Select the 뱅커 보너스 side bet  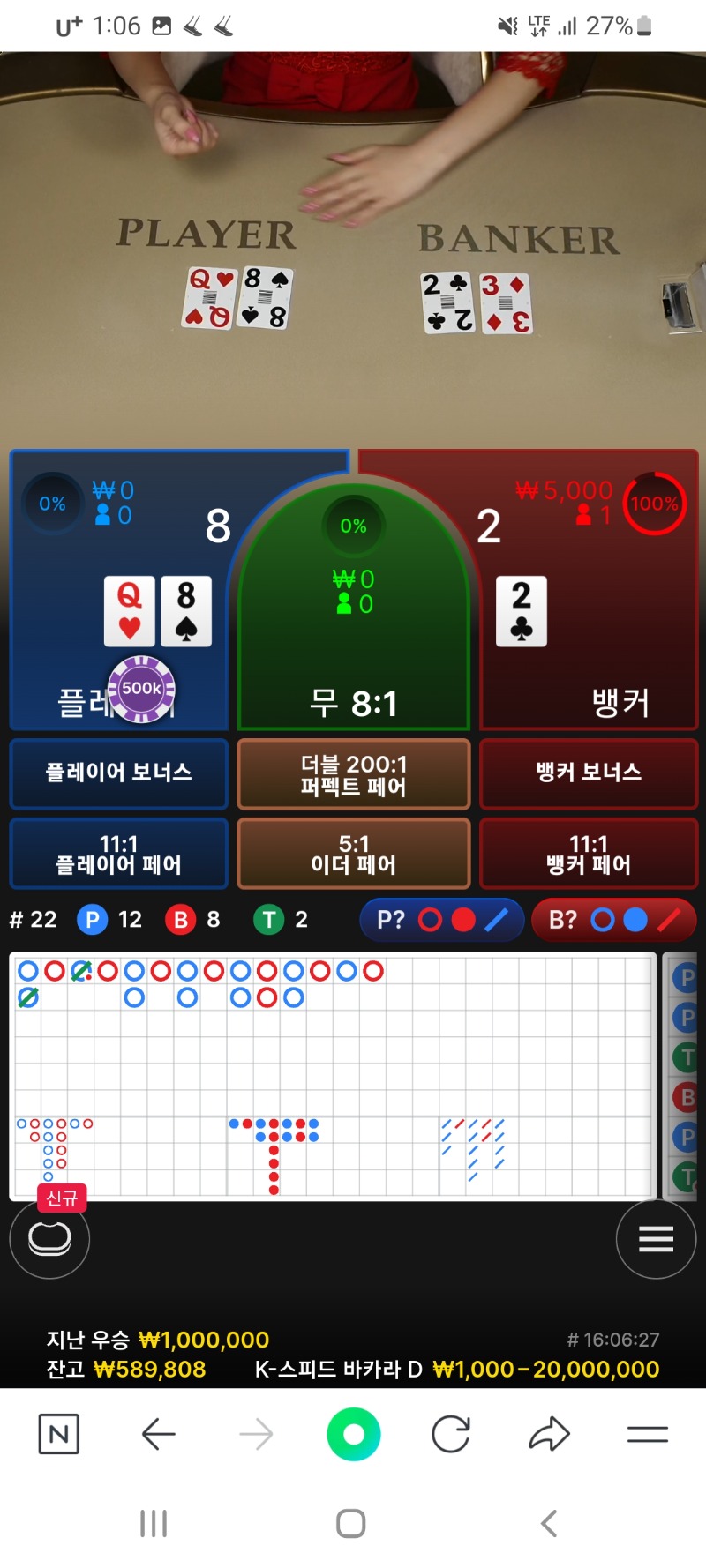pyautogui.click(x=589, y=773)
